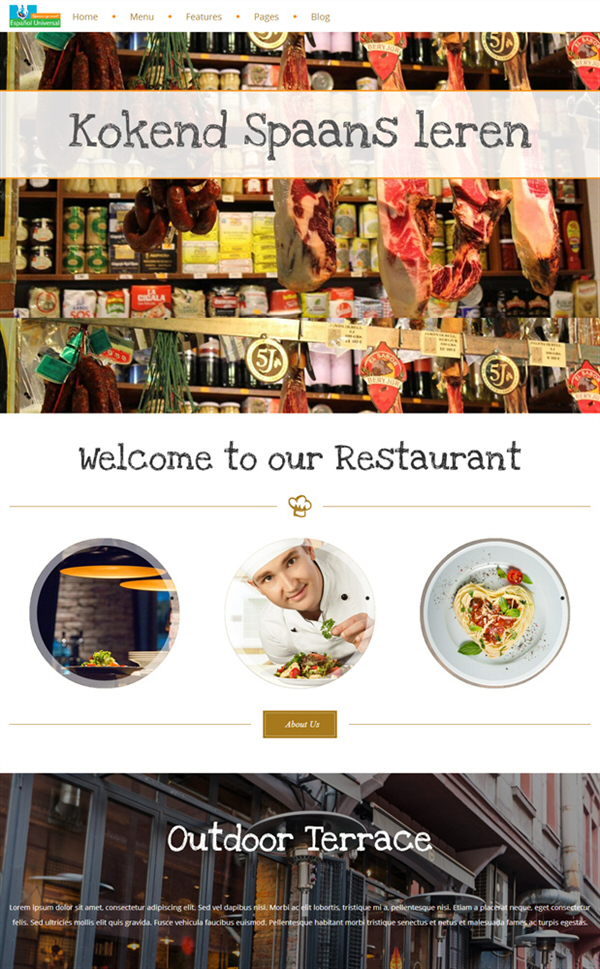Open the Pages nav item
600x969 pixels.
[266, 17]
